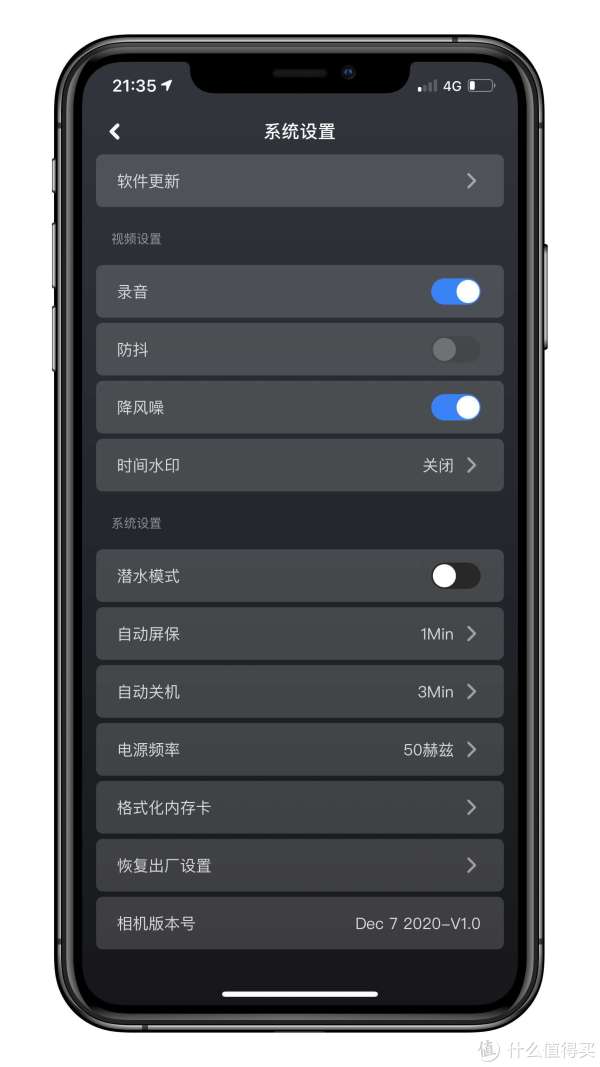Select 格式化内存卡
Viewport: 600px width, 1067px height.
300,808
